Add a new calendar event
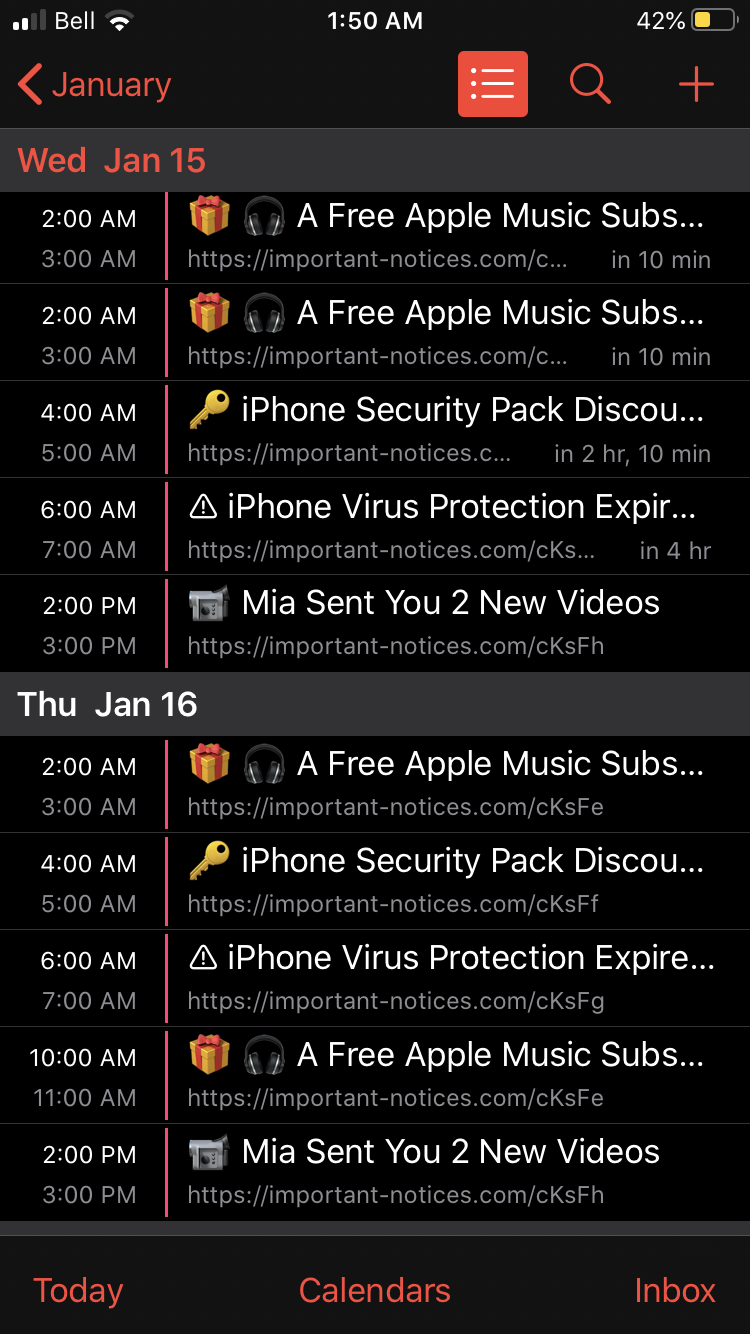This screenshot has height=1334, width=750. point(695,85)
